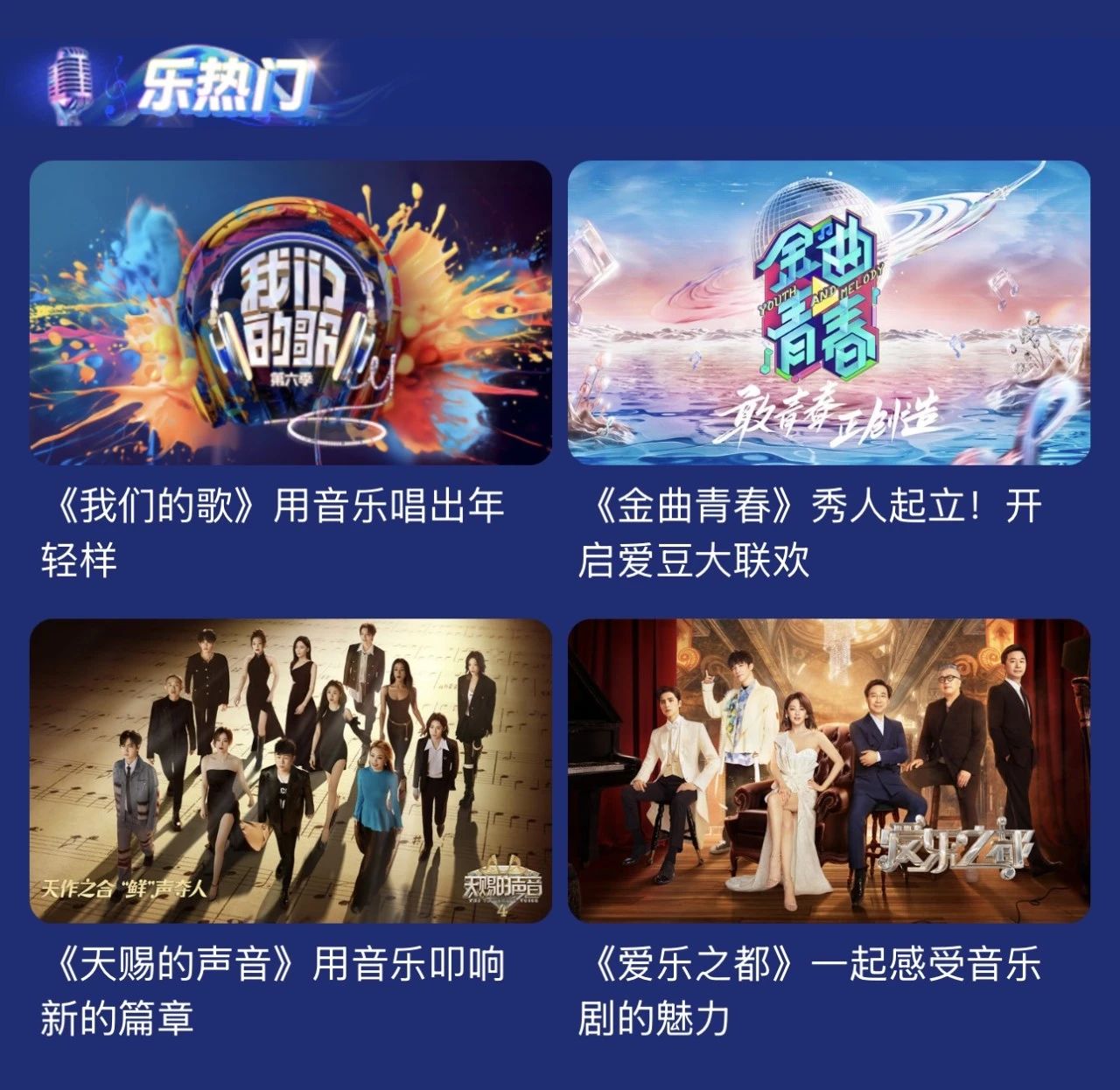View the 《天赐的声音》 show card
This screenshot has height=1090, width=1120.
(x=290, y=770)
